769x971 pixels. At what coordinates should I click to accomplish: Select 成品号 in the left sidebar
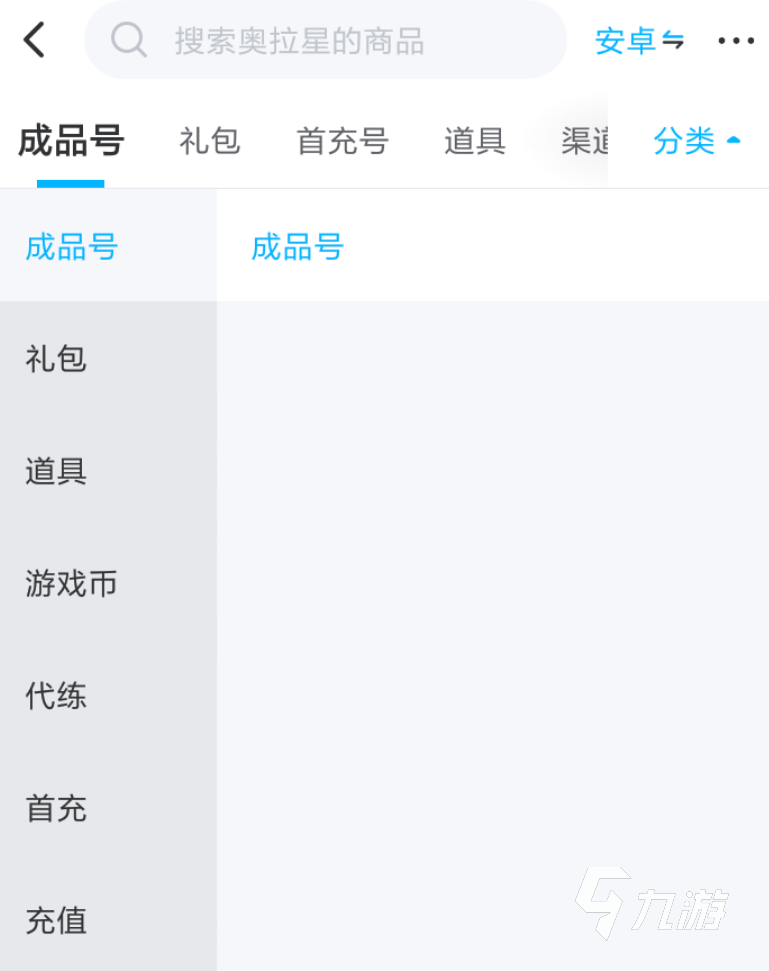[x=72, y=246]
